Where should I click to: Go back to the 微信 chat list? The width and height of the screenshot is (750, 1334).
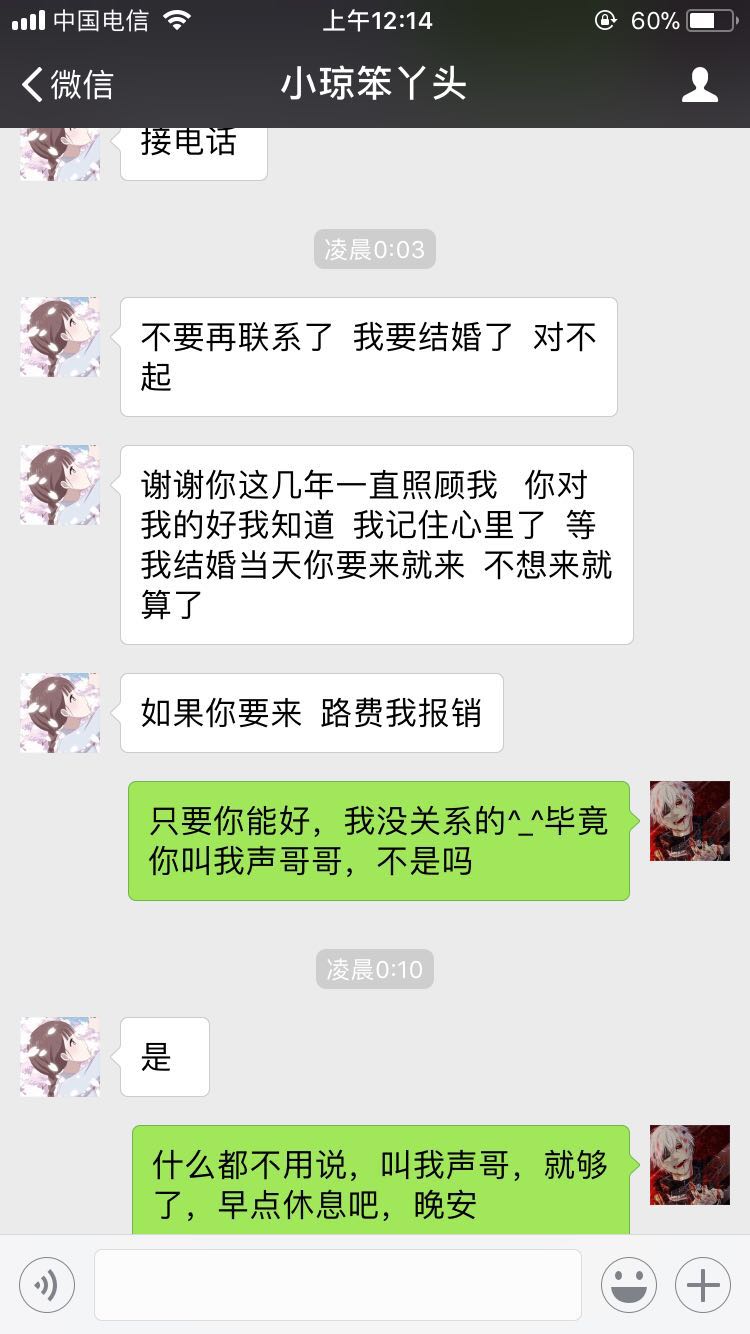(x=67, y=85)
